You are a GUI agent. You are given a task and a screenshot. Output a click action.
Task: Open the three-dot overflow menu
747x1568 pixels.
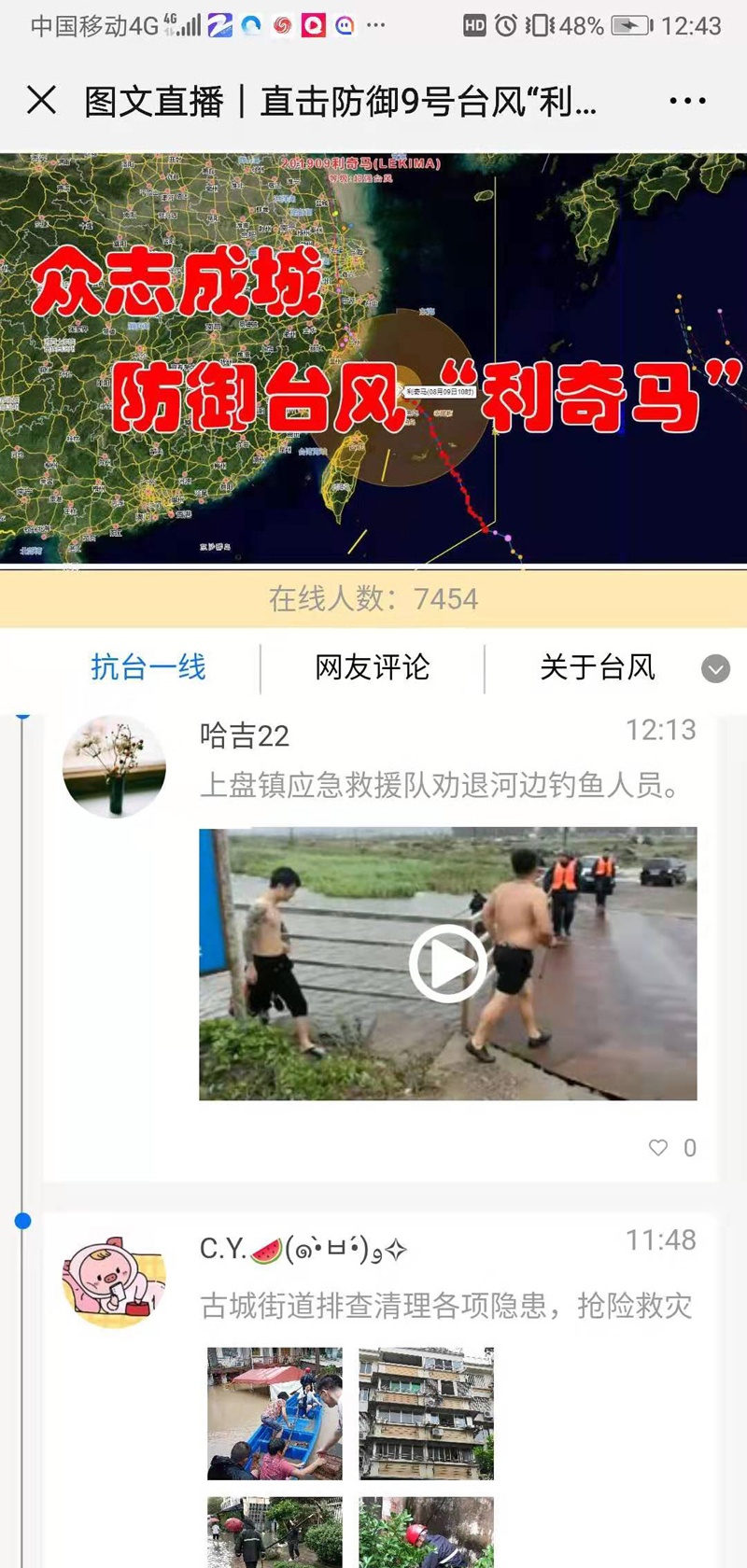687,101
